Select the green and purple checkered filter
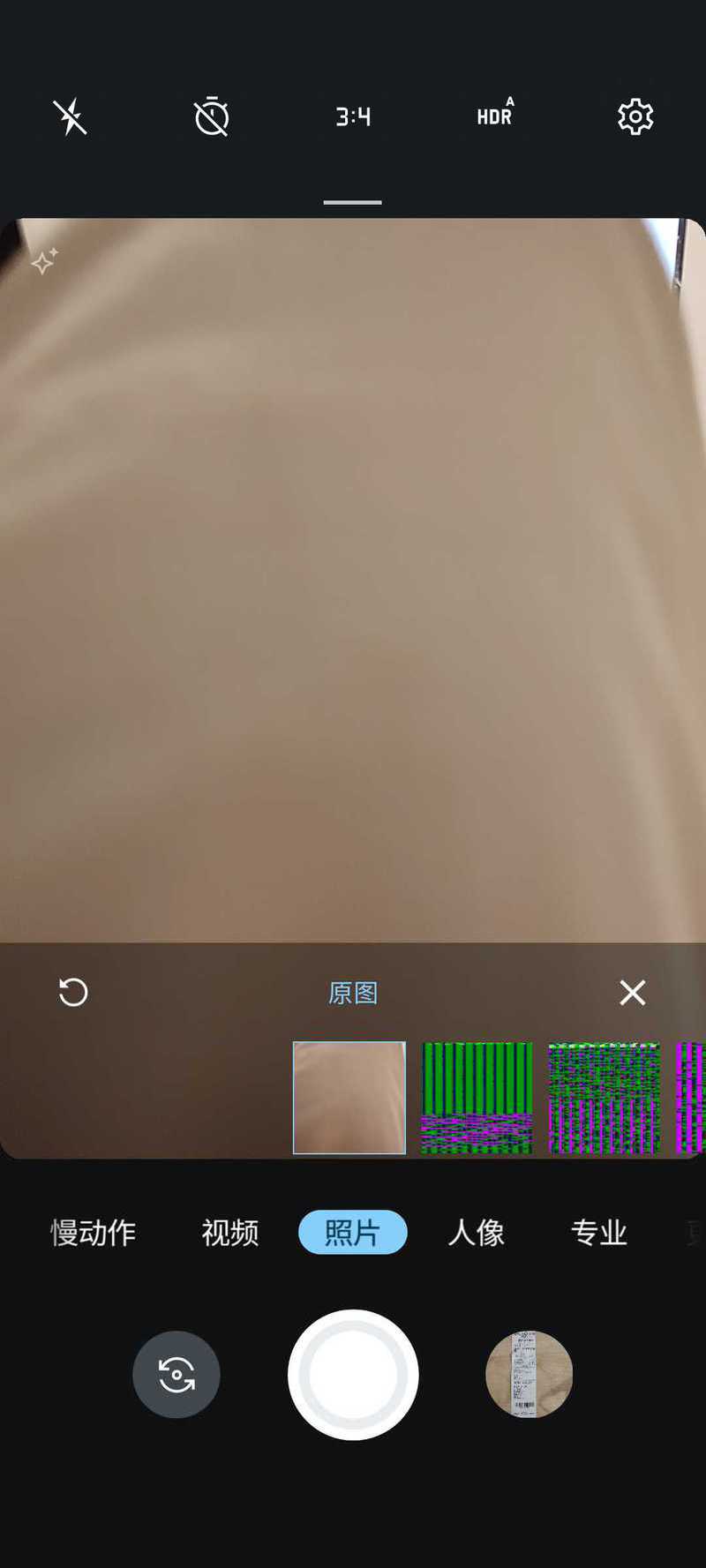The width and height of the screenshot is (706, 1568). click(604, 1098)
